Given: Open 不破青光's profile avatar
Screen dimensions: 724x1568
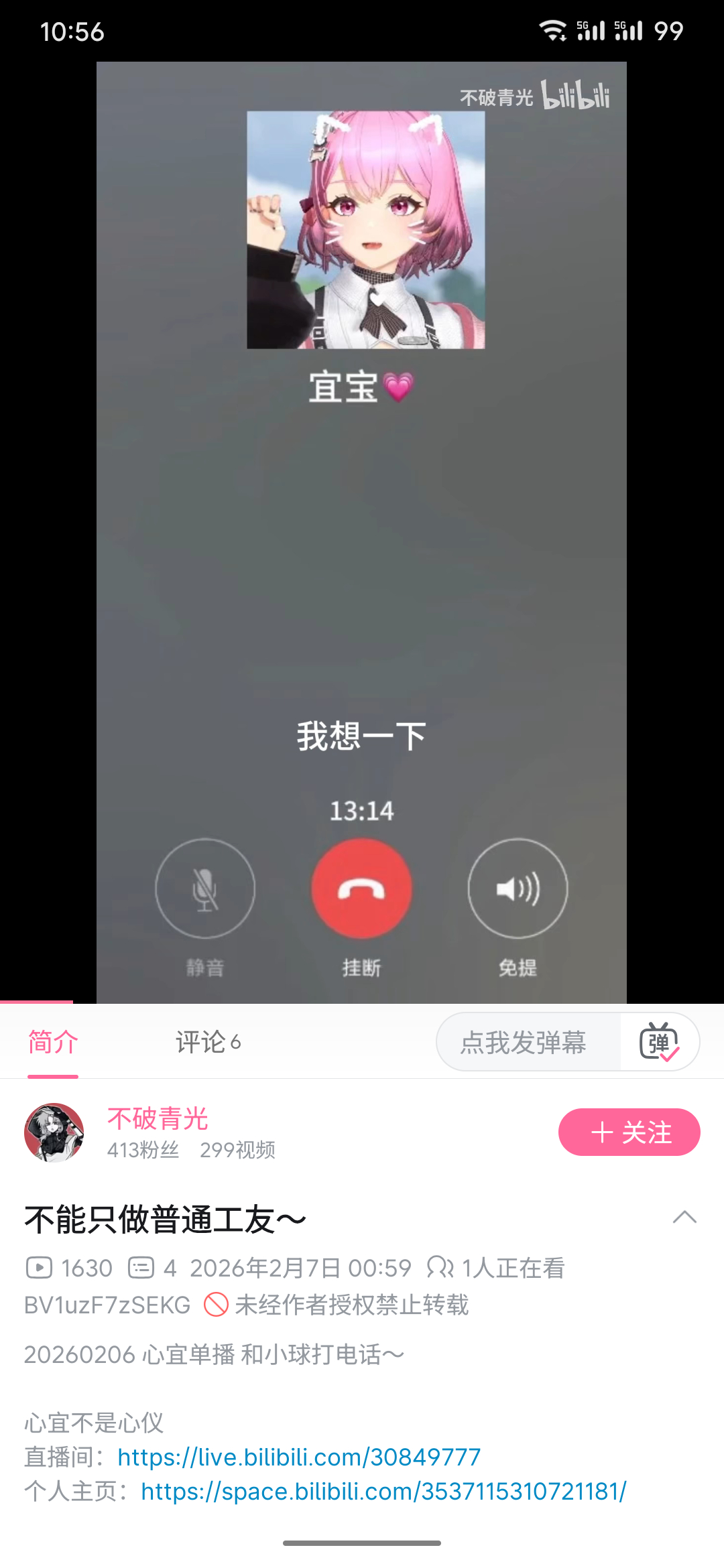Looking at the screenshot, I should (54, 1132).
